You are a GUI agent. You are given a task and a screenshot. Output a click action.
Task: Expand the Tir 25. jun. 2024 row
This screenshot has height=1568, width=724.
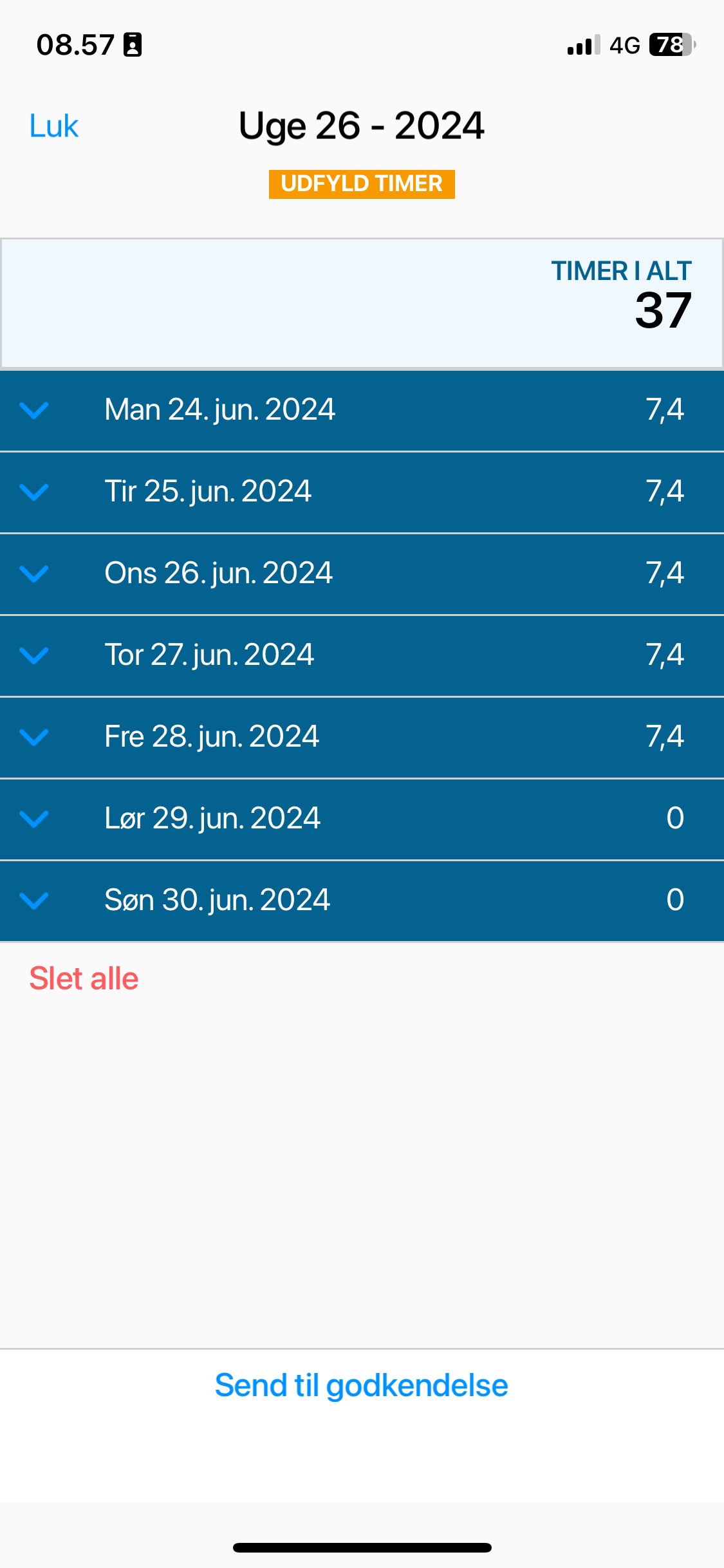[x=362, y=492]
